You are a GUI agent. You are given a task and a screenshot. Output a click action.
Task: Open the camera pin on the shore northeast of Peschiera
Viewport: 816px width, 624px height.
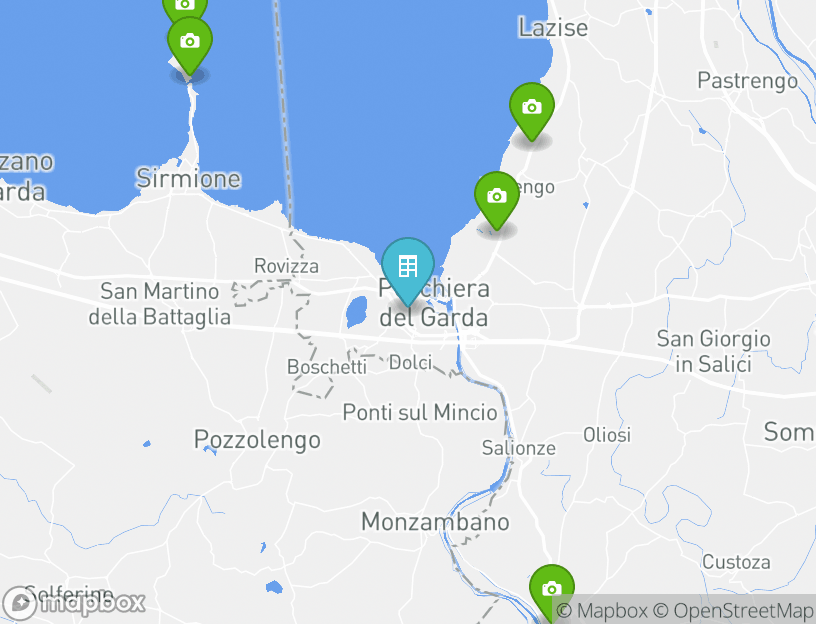pyautogui.click(x=497, y=197)
